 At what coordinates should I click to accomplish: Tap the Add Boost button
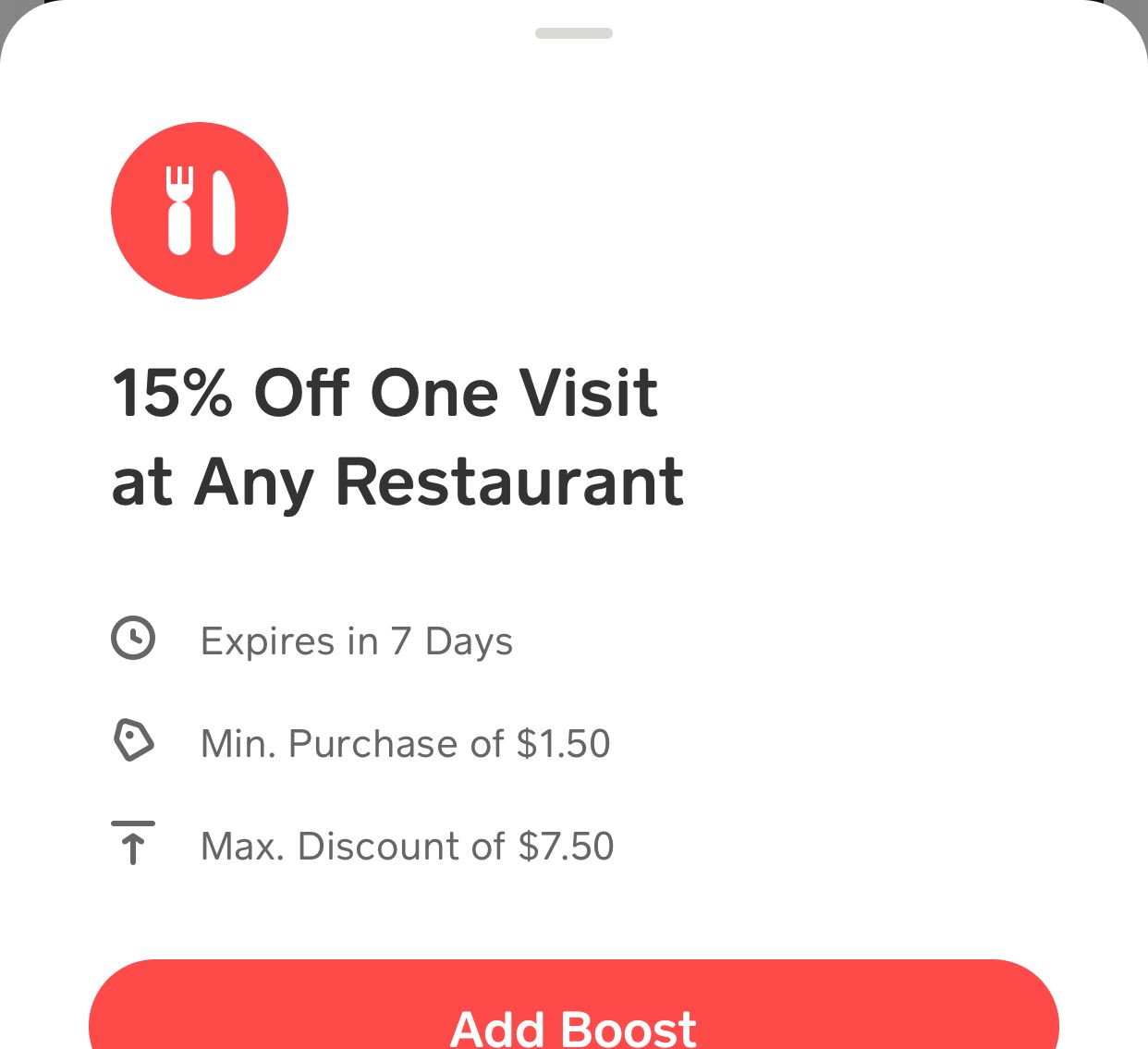click(x=573, y=1012)
